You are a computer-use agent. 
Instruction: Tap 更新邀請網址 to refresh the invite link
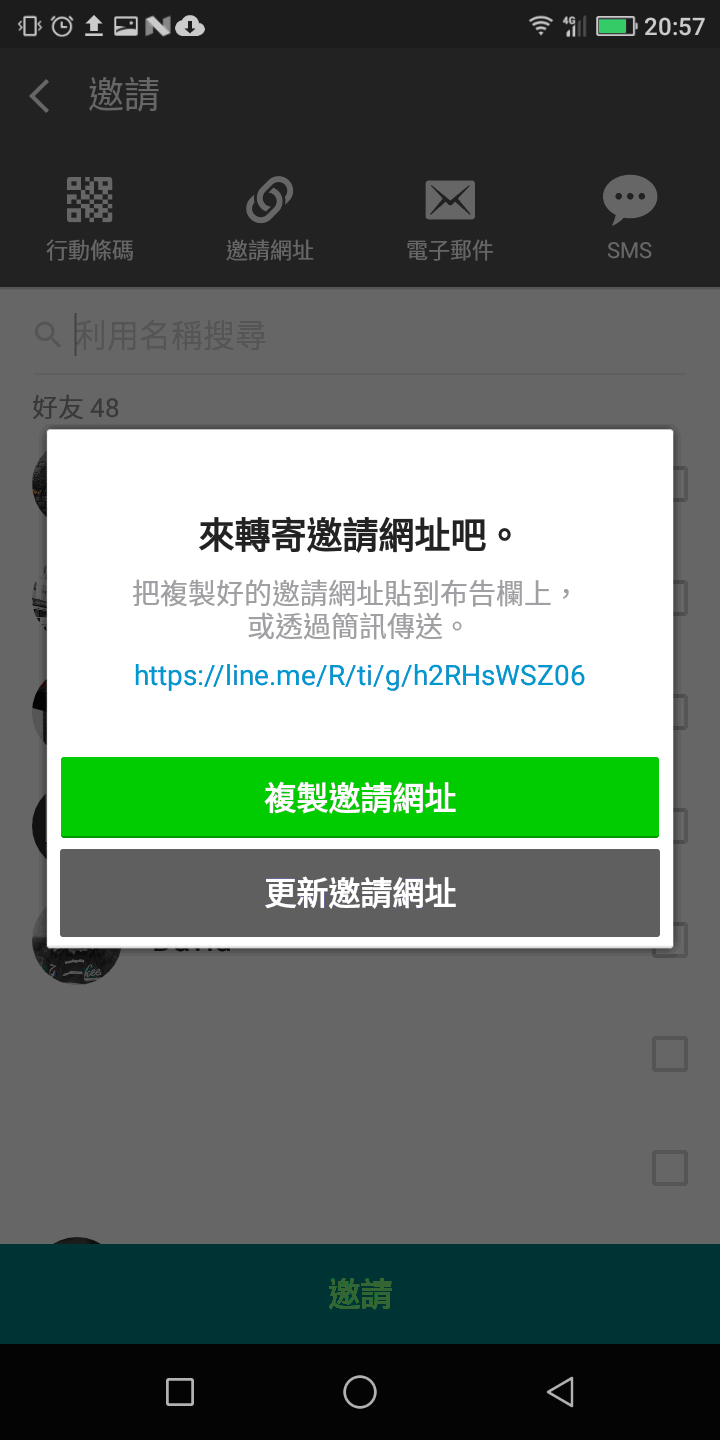pyautogui.click(x=360, y=893)
